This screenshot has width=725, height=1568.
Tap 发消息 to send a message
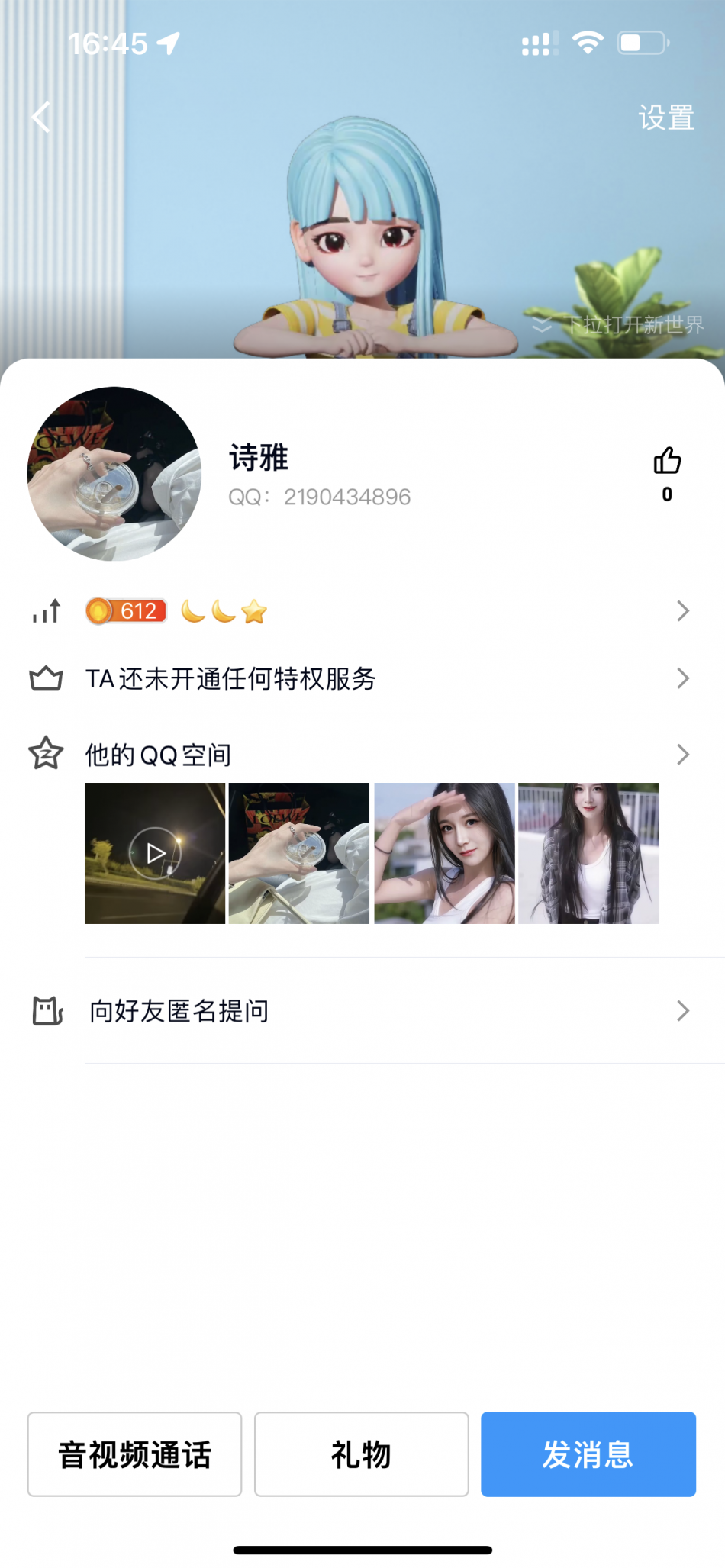pyautogui.click(x=588, y=1454)
